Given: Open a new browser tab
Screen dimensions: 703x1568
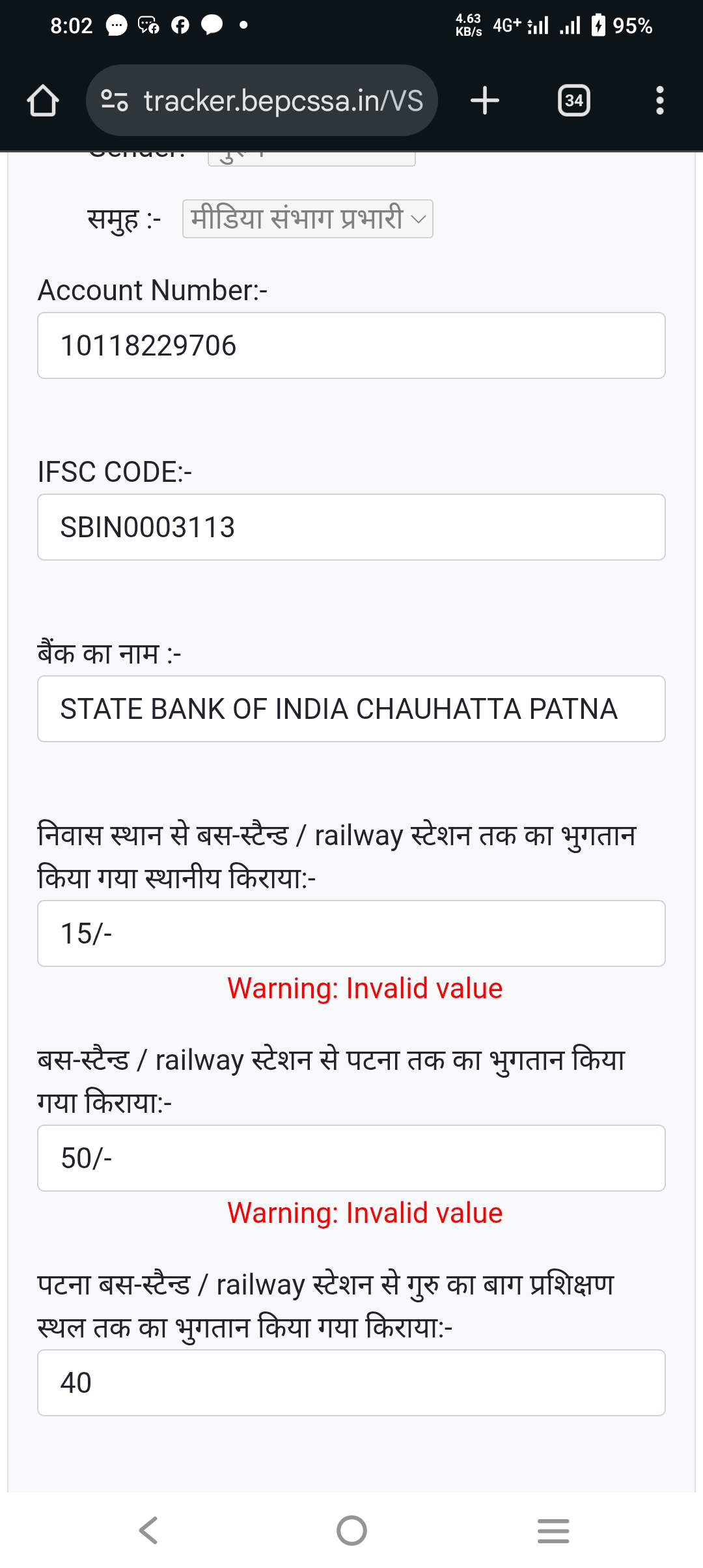Looking at the screenshot, I should 485,101.
